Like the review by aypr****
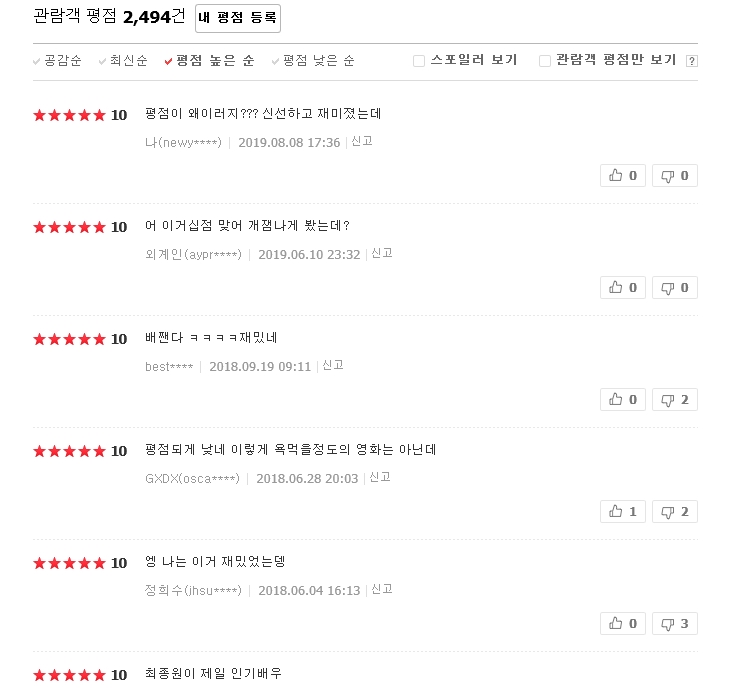Image resolution: width=743 pixels, height=689 pixels. (623, 288)
